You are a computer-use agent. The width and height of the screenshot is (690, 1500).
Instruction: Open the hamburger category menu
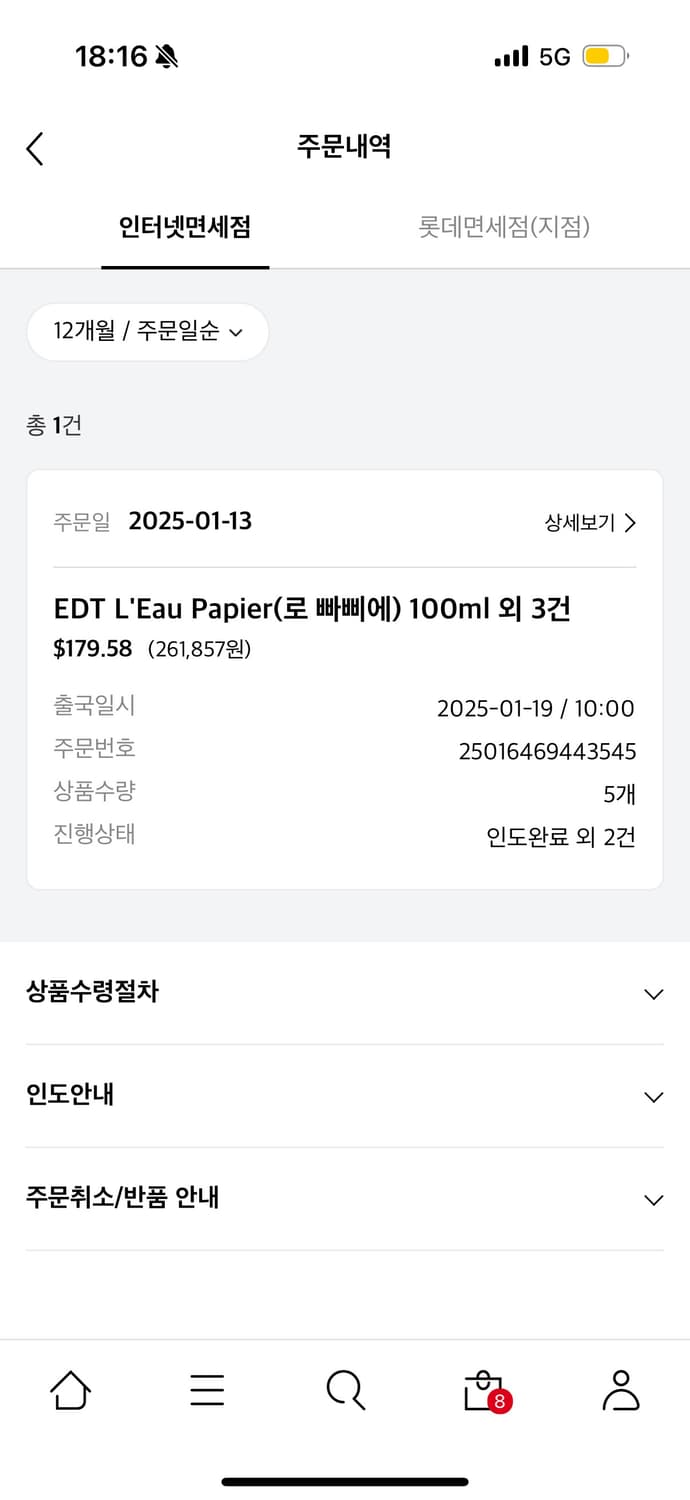[x=207, y=1390]
